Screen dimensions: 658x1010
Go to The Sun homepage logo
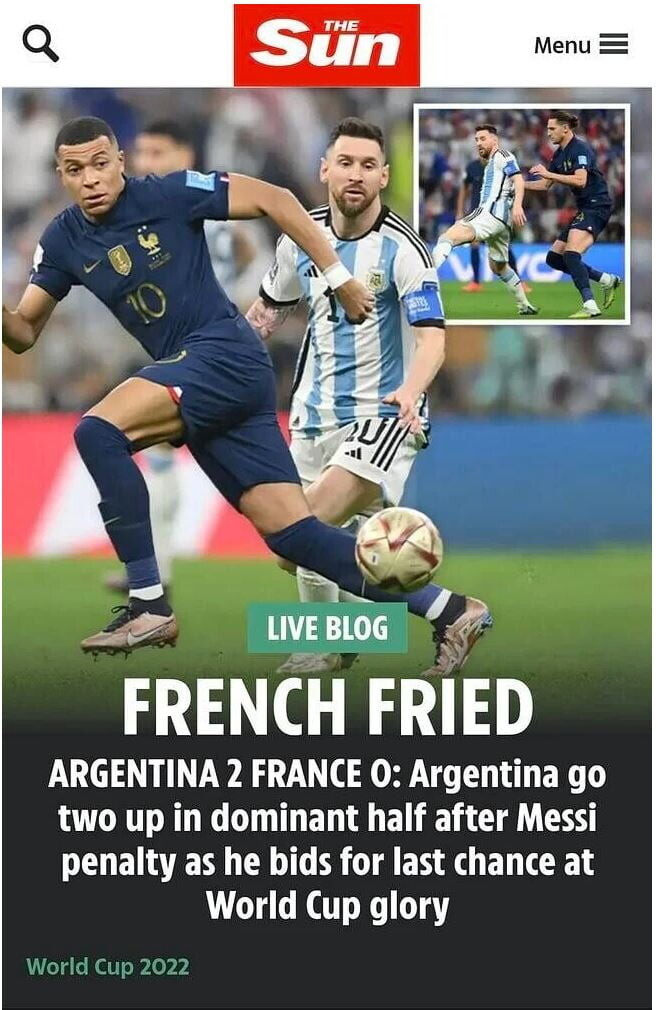coord(327,45)
